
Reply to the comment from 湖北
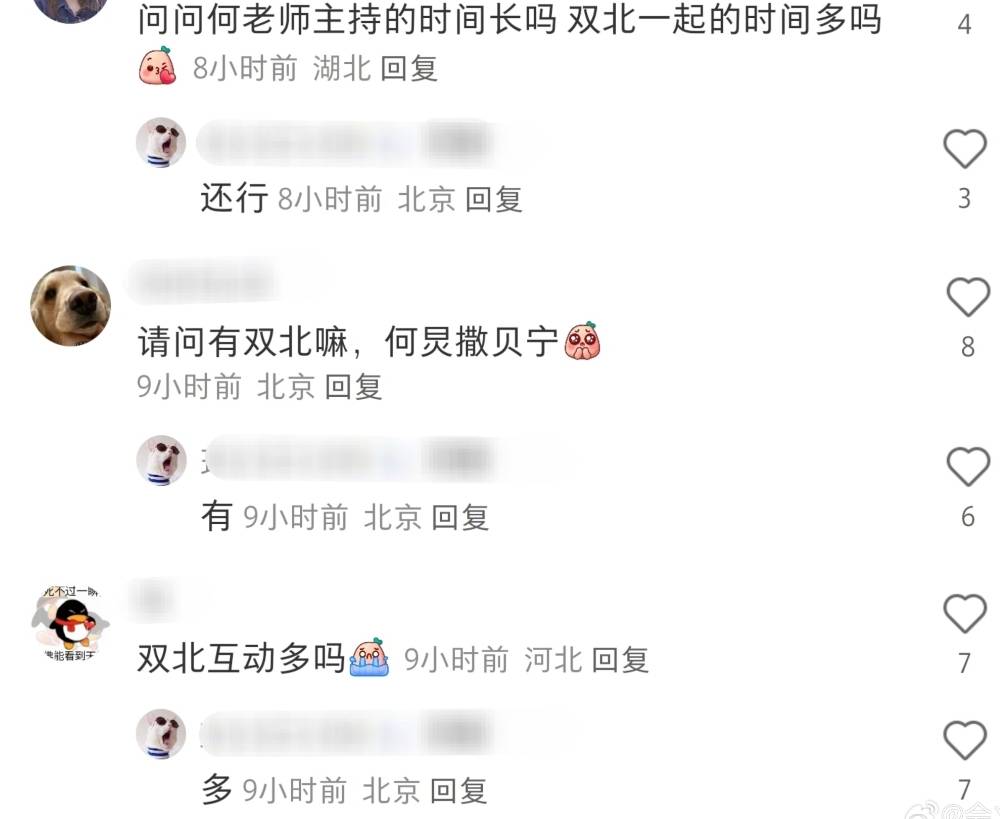(409, 69)
